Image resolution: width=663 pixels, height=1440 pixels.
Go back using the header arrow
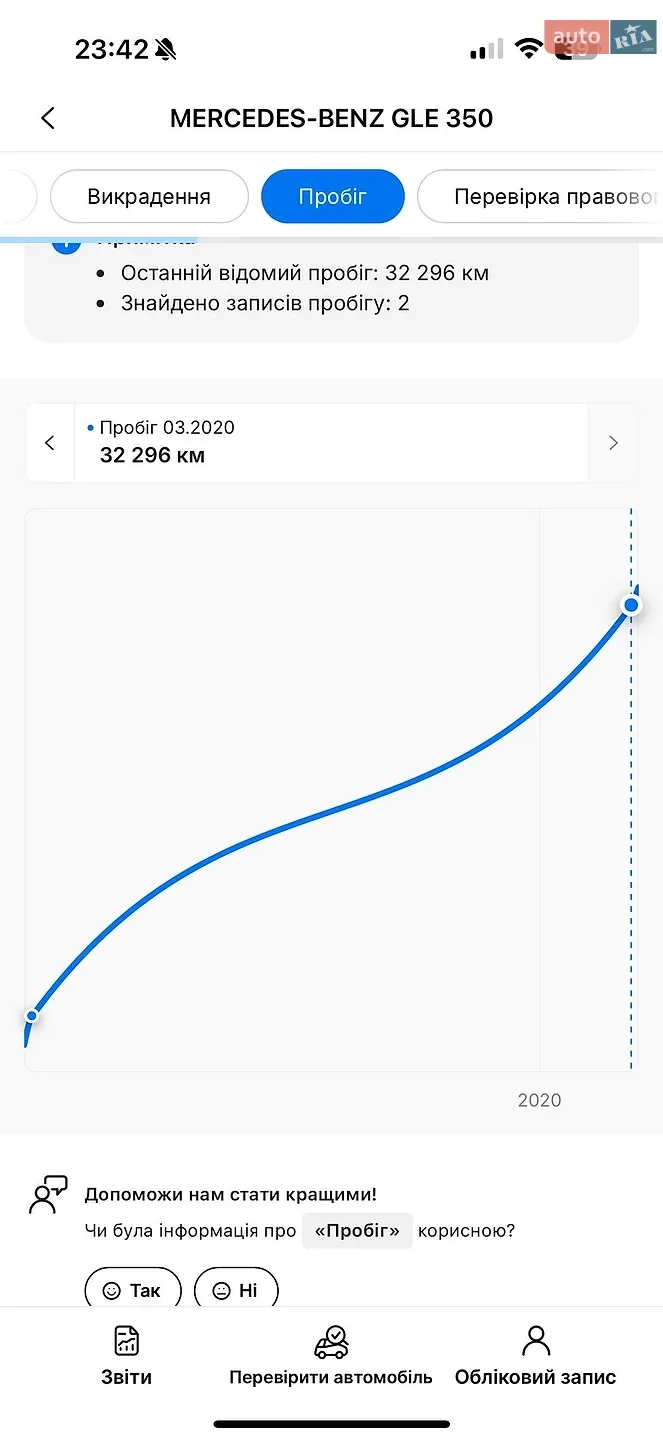pyautogui.click(x=47, y=118)
